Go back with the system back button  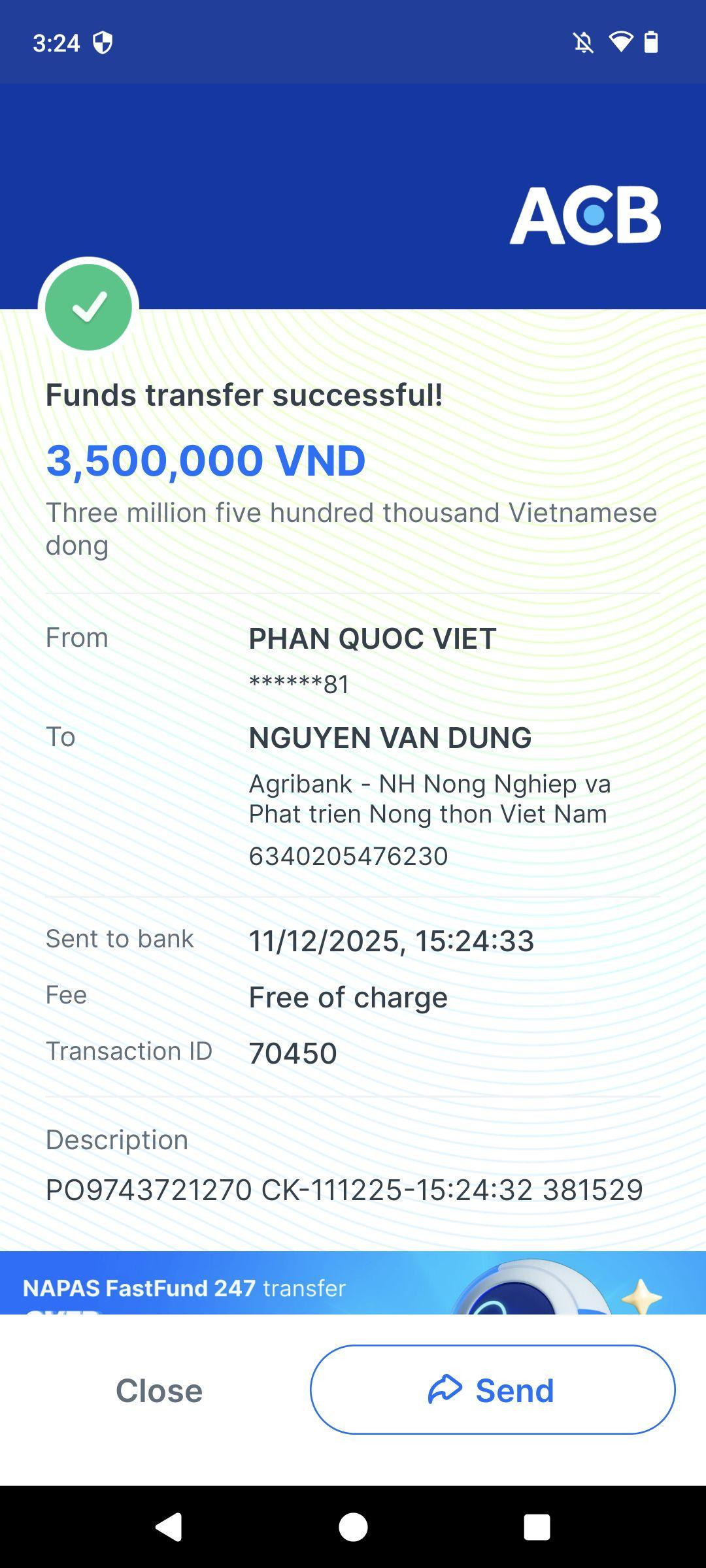click(x=169, y=1527)
